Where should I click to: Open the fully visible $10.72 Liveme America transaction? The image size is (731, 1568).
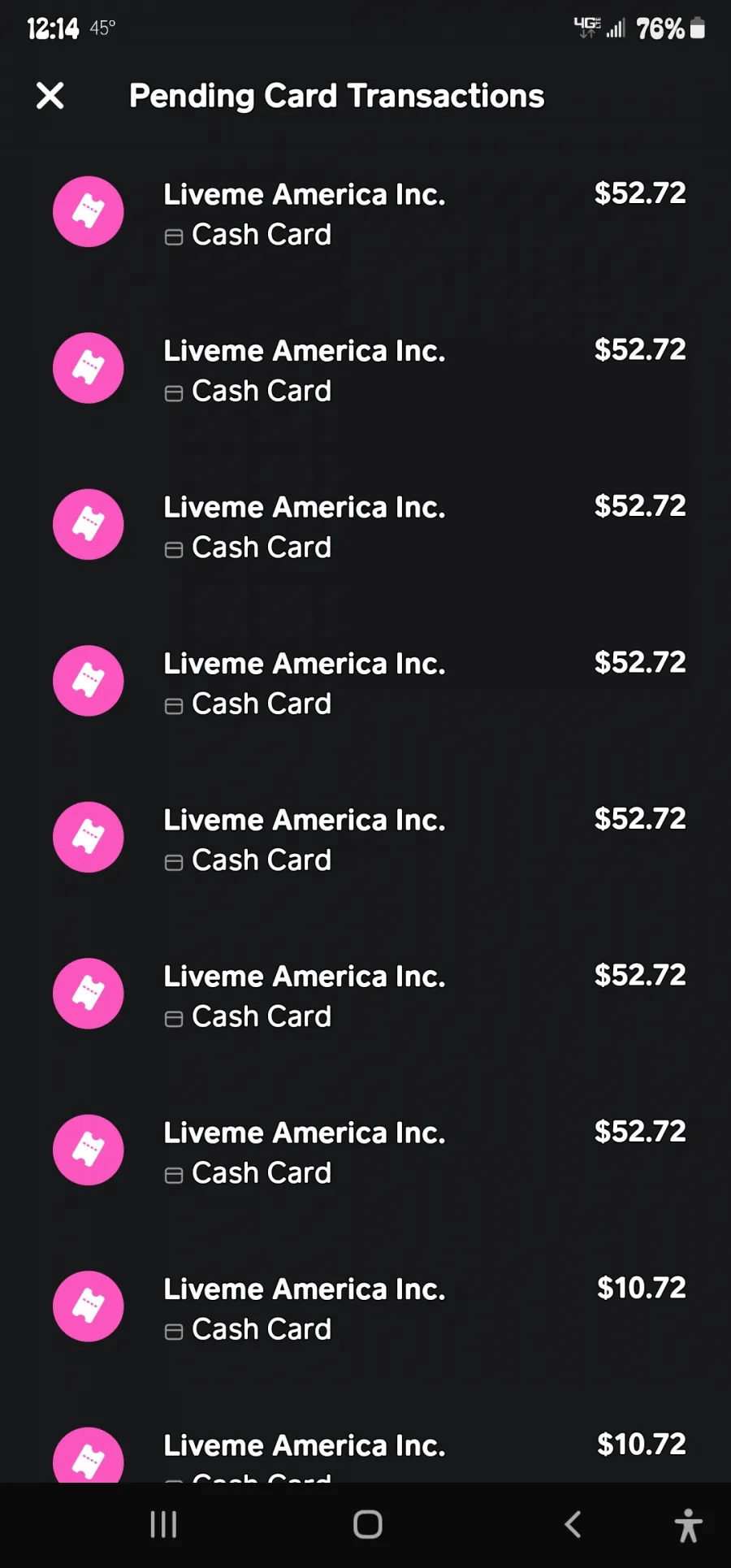[365, 1307]
